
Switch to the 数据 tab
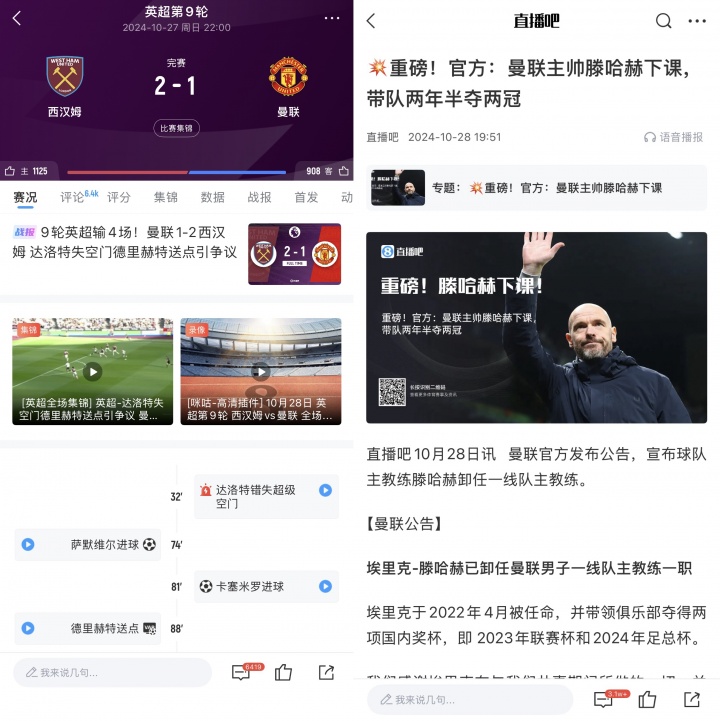coord(211,197)
